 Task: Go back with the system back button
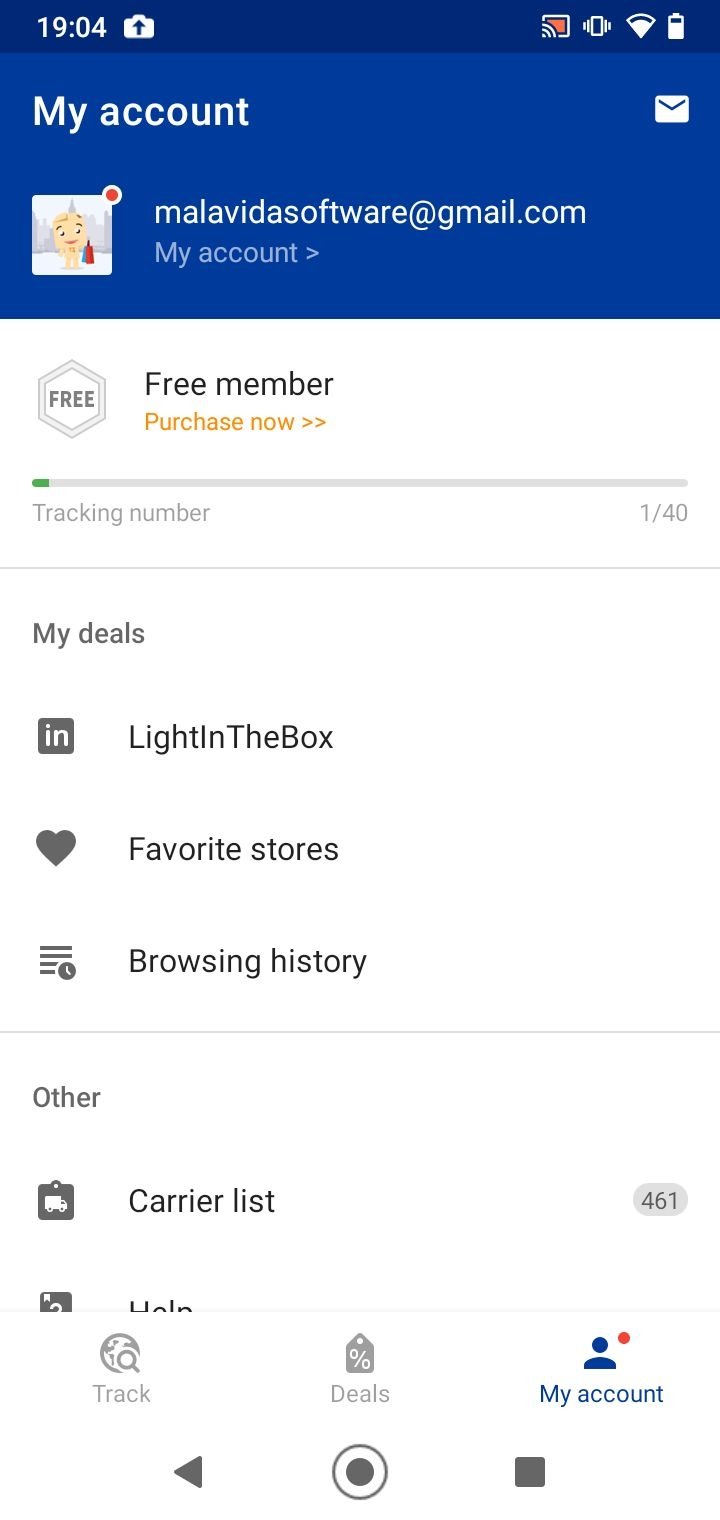coord(188,1472)
